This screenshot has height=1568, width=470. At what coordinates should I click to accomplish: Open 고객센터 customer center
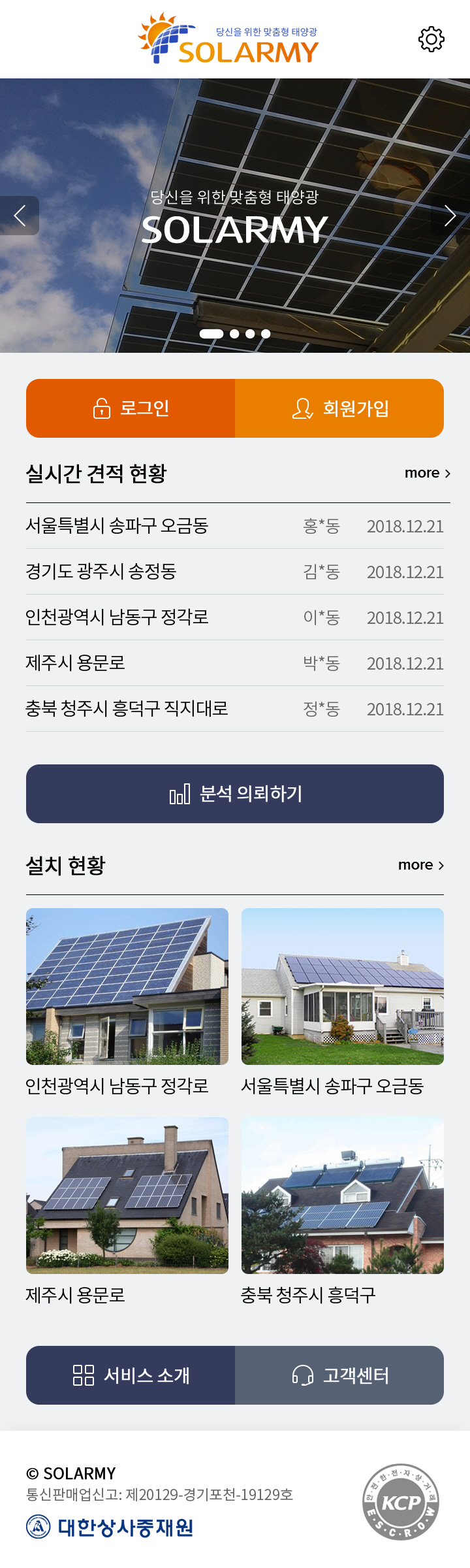(339, 1375)
